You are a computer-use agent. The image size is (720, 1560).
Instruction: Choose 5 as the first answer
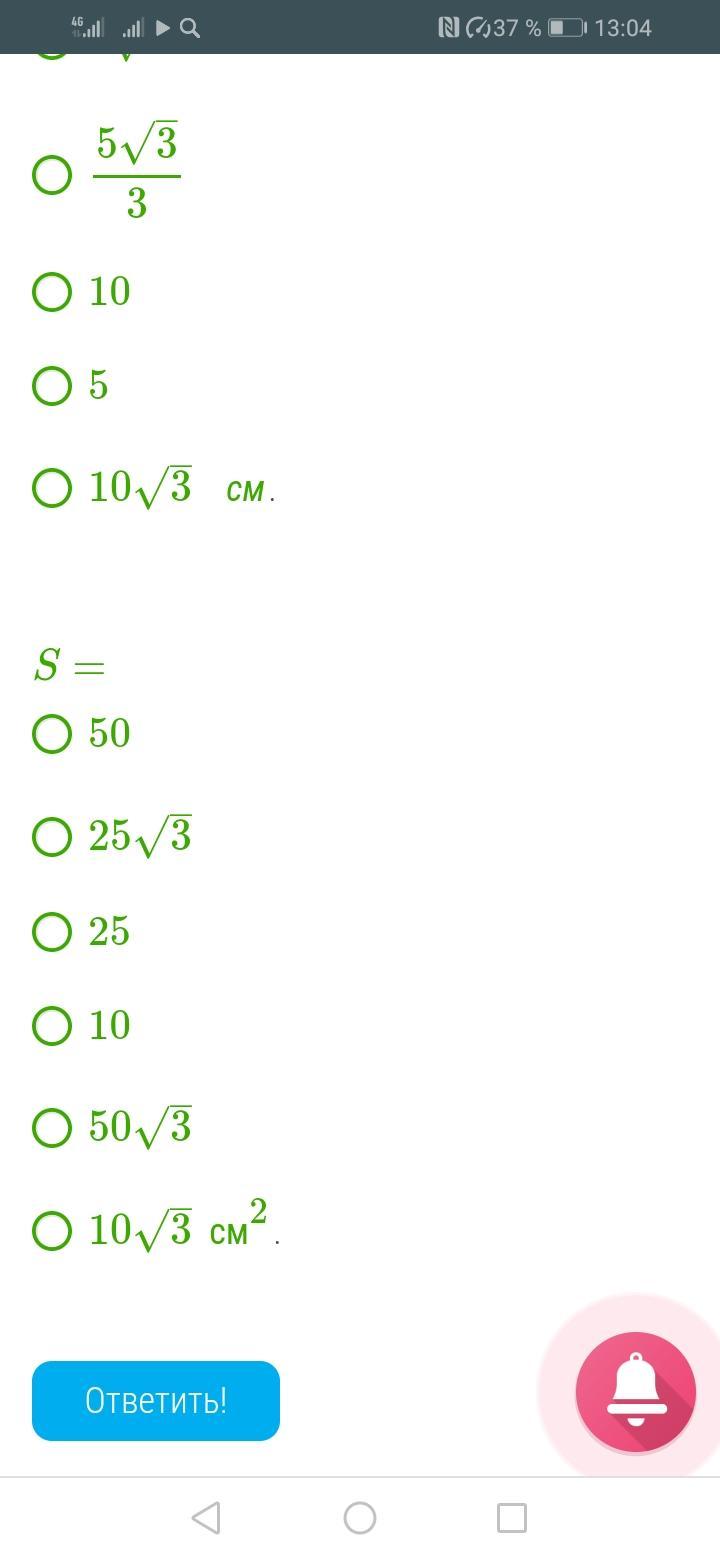click(x=52, y=386)
